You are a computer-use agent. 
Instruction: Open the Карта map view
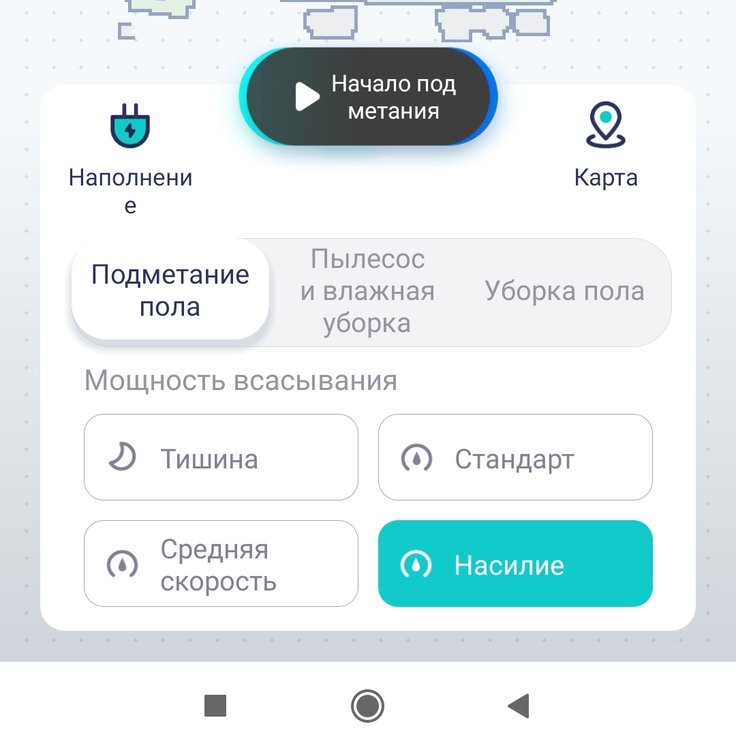pos(605,127)
